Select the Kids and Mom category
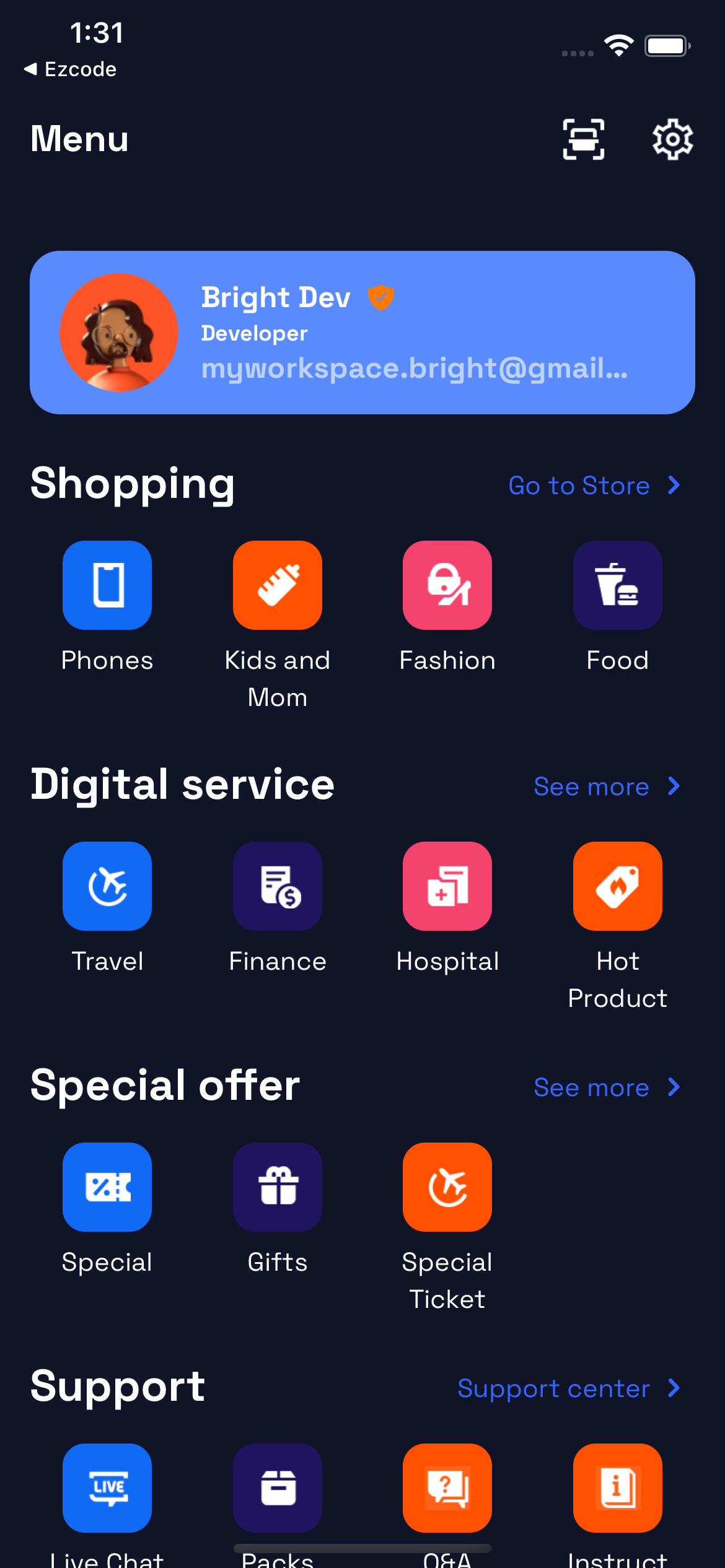Screen dimensions: 725x1568 pos(277,585)
